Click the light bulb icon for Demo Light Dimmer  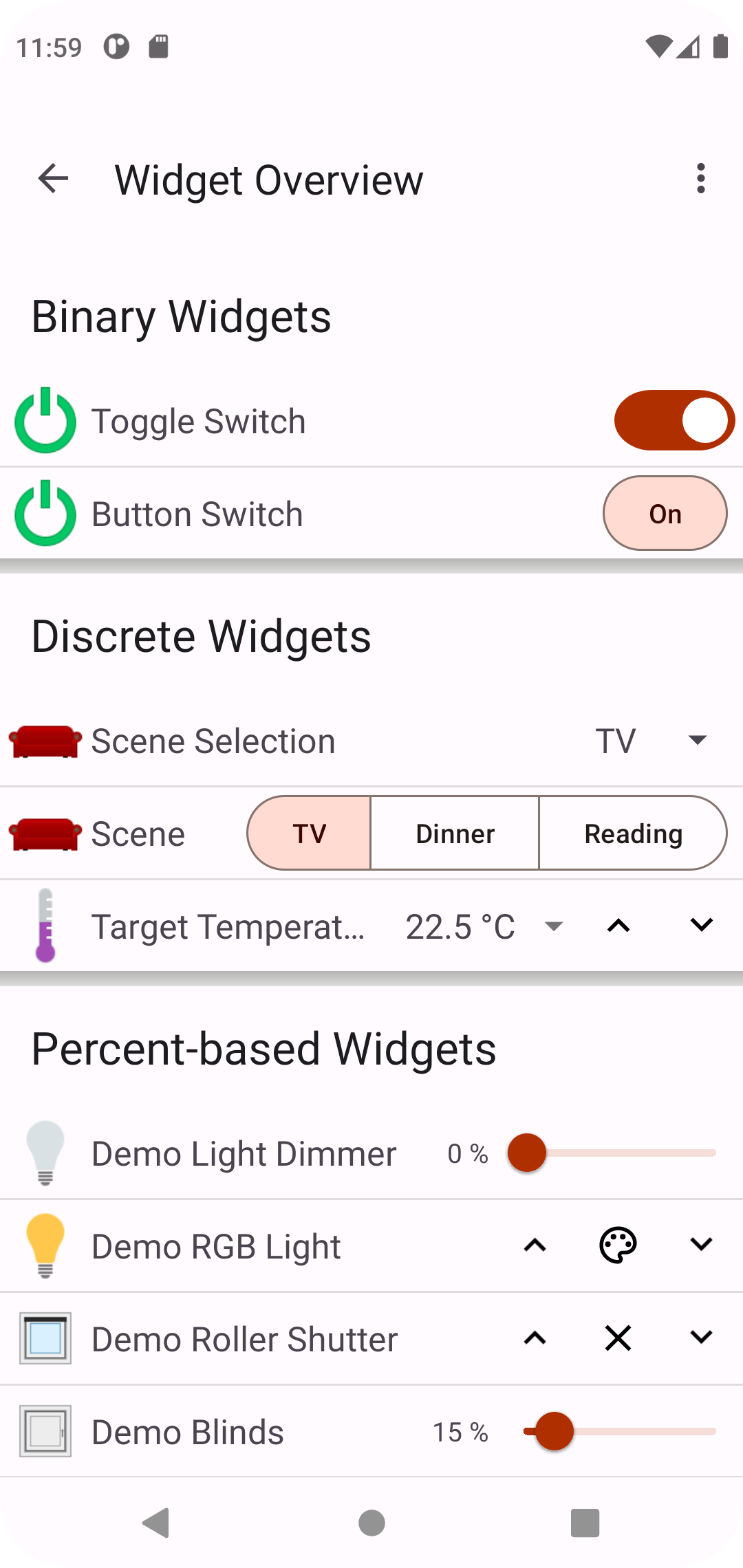click(x=45, y=1153)
